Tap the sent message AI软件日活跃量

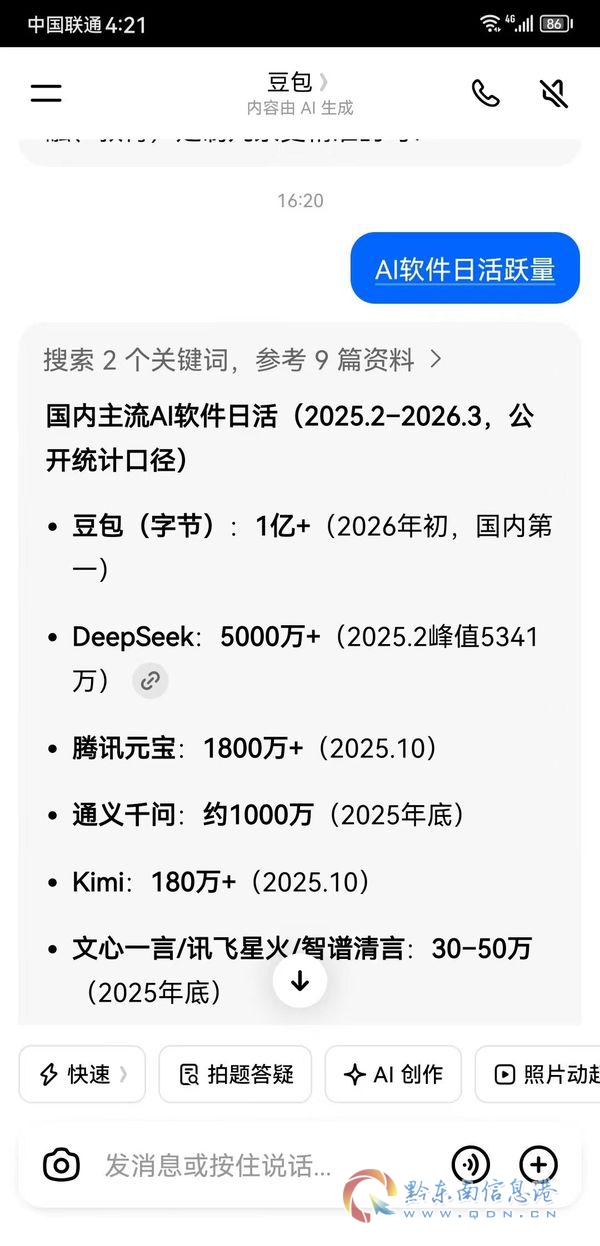tap(465, 268)
